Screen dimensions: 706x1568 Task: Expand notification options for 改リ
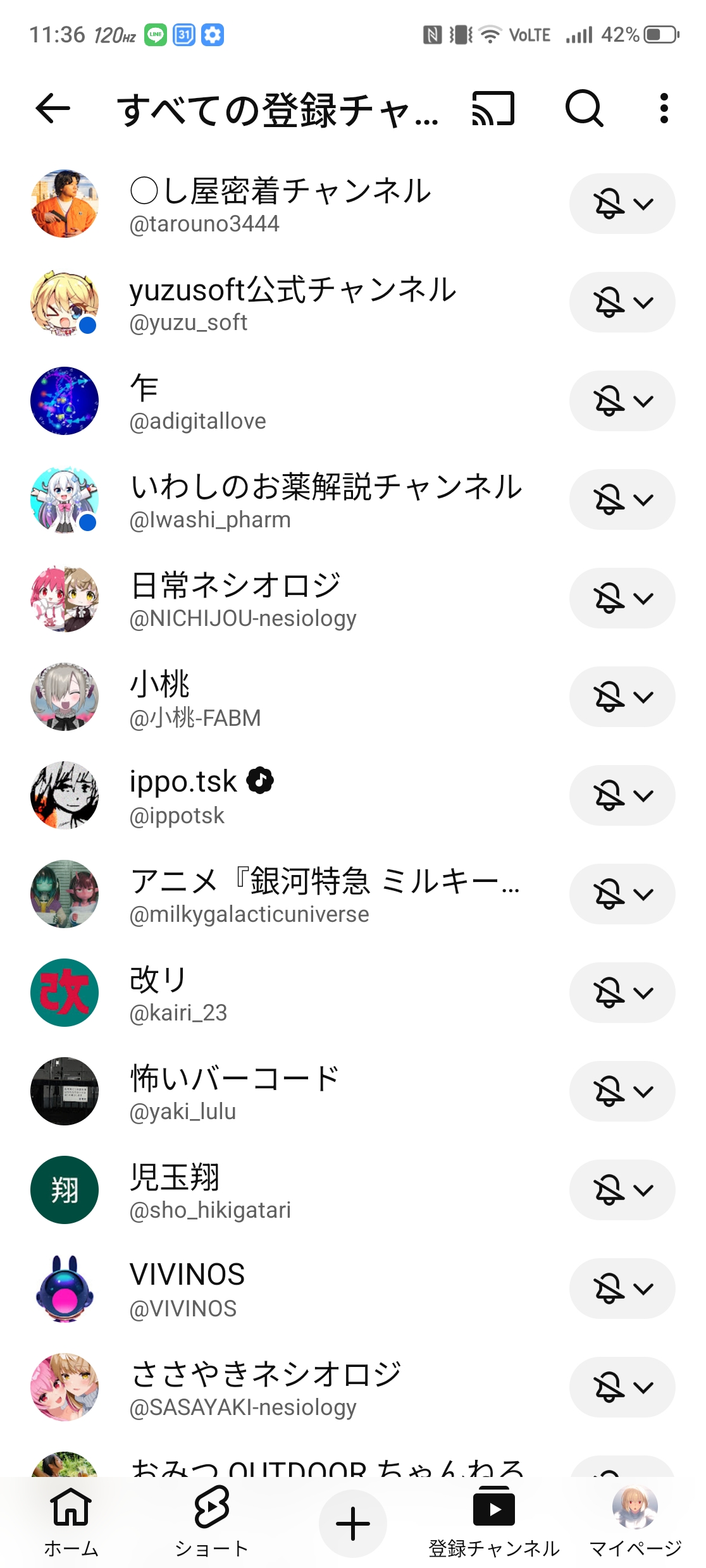pos(622,993)
